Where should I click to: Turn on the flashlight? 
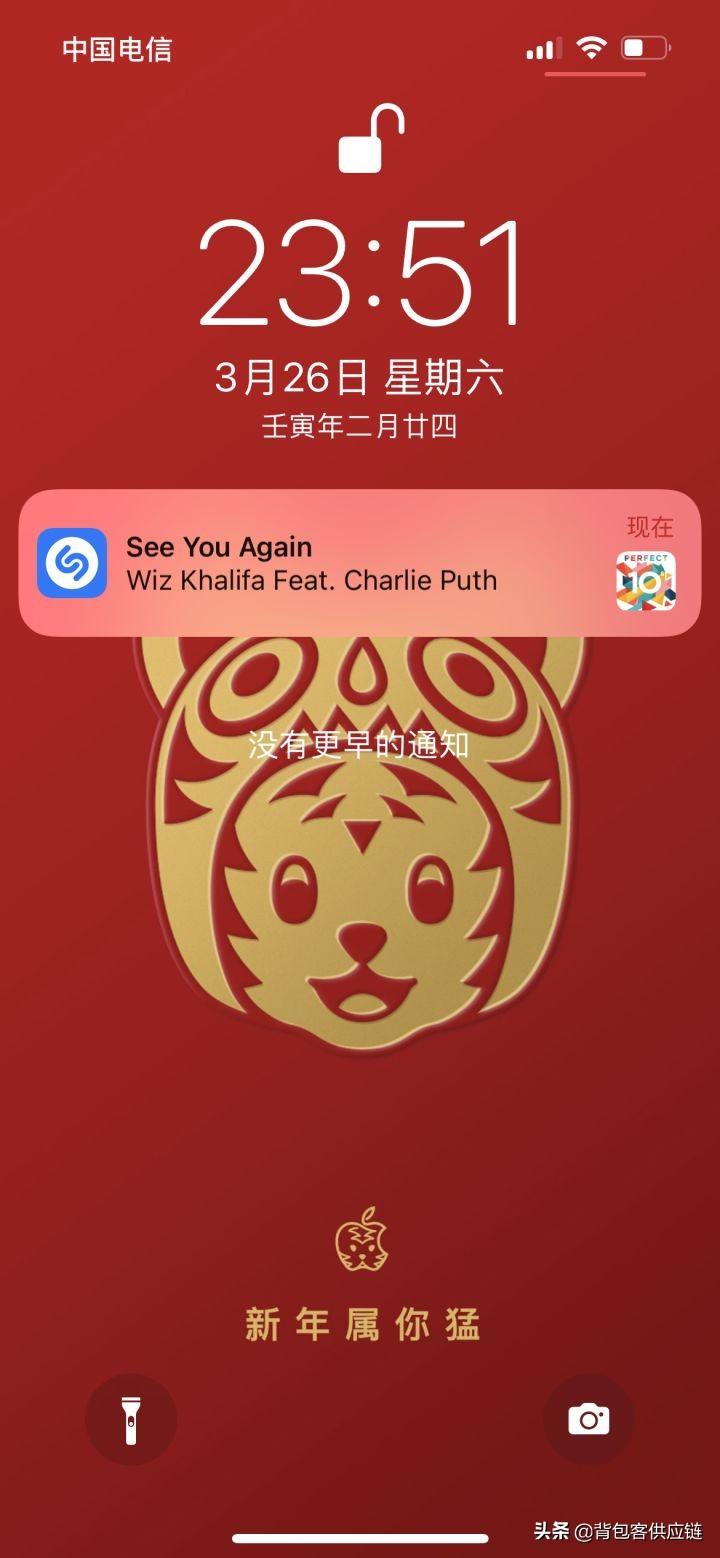point(131,1419)
